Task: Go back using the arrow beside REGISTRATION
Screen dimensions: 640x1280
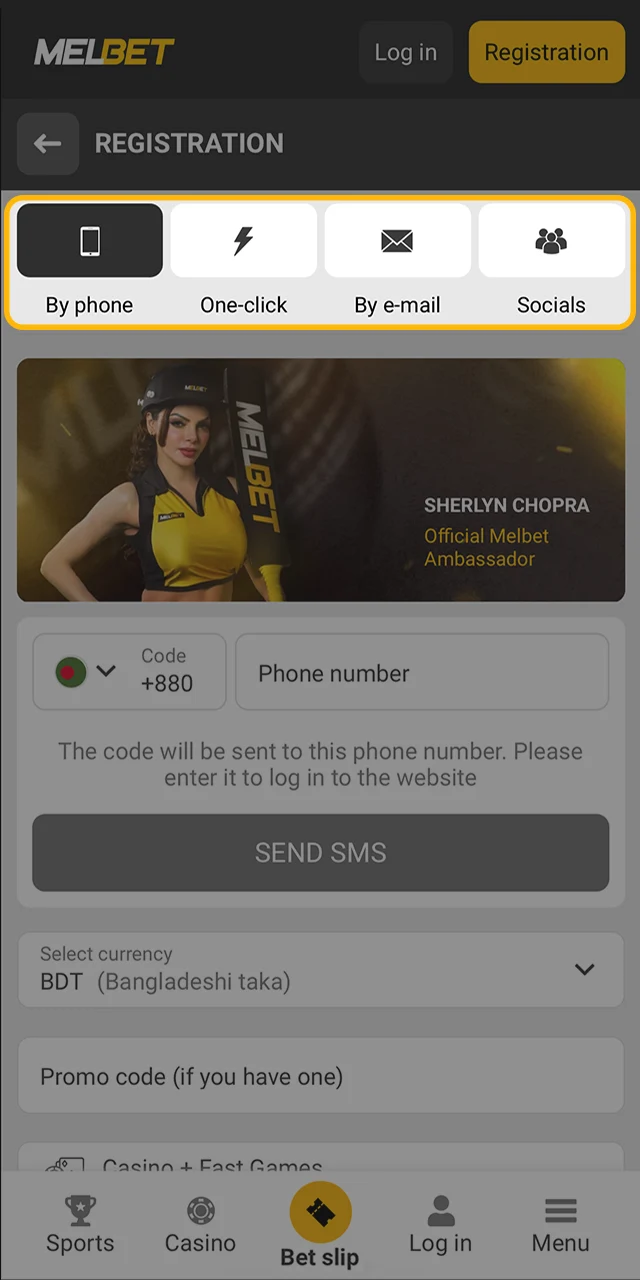Action: 47,144
